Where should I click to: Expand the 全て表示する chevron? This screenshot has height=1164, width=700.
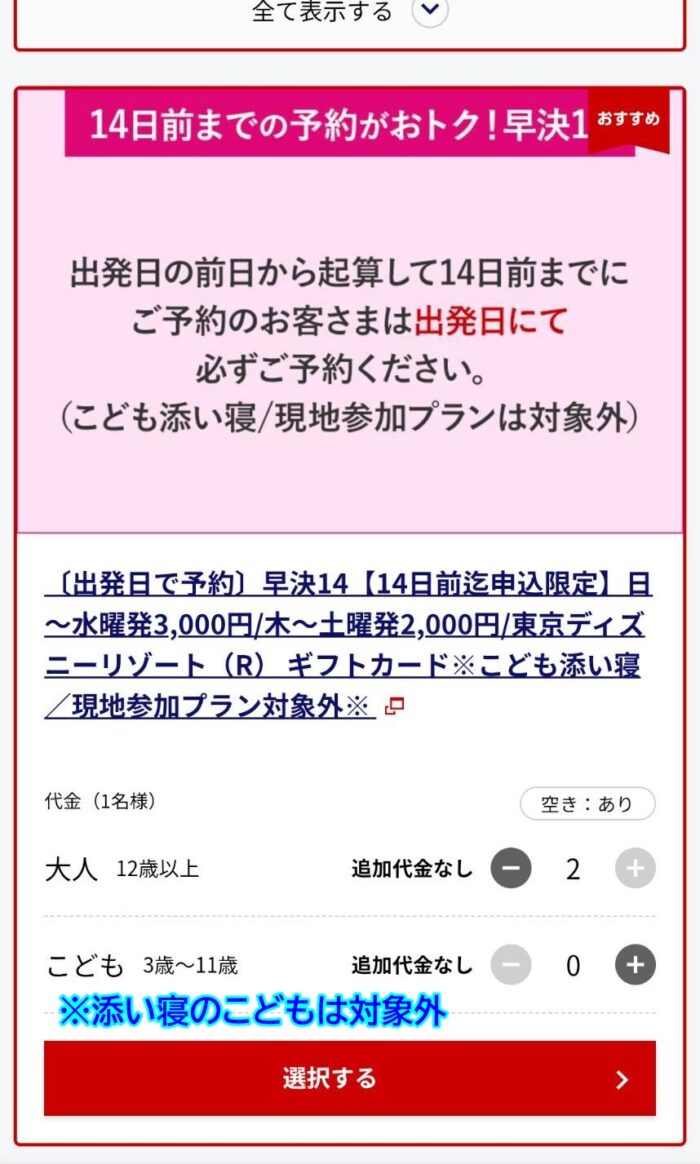click(430, 12)
